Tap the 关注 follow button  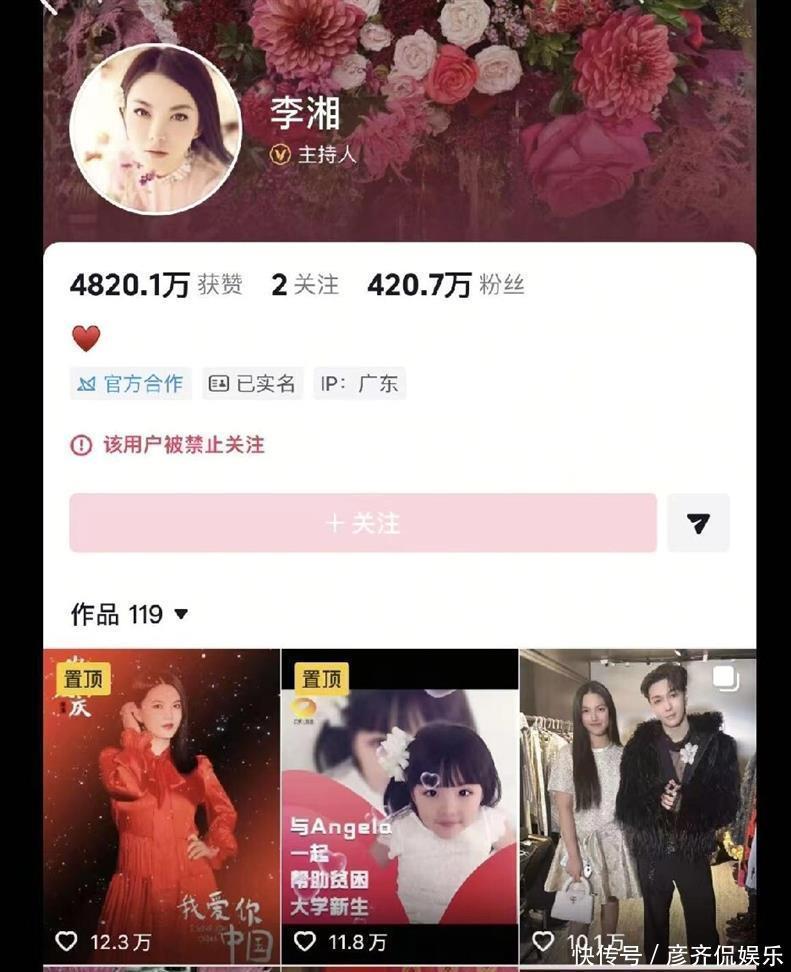[363, 523]
